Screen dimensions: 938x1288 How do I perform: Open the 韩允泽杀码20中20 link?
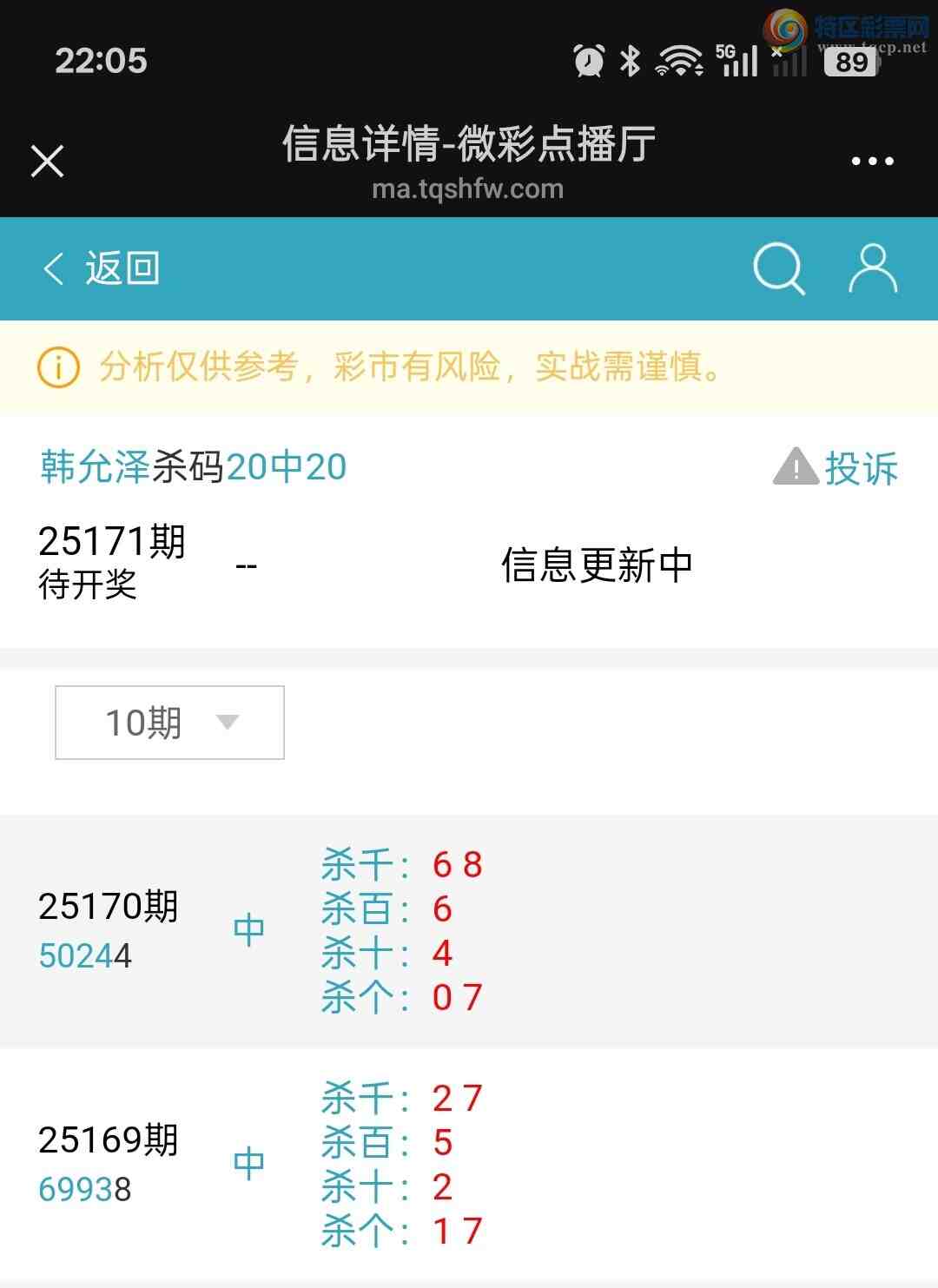(191, 467)
